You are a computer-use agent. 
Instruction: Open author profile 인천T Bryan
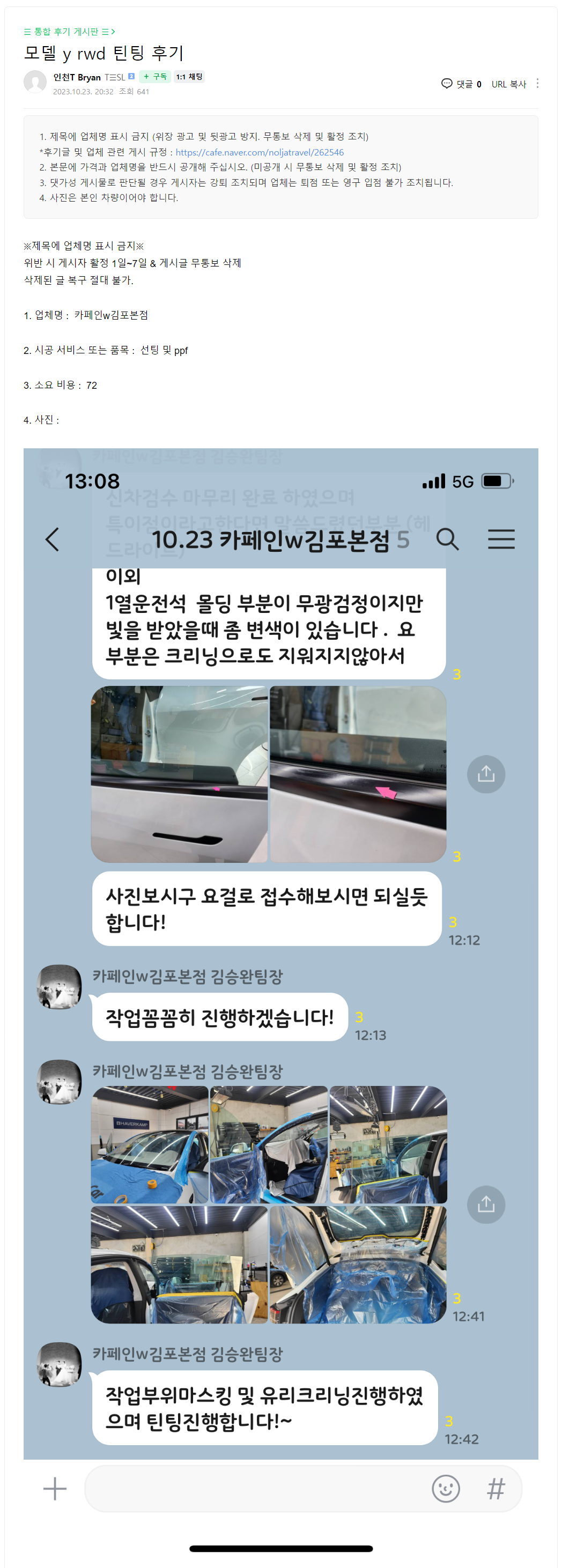click(77, 77)
